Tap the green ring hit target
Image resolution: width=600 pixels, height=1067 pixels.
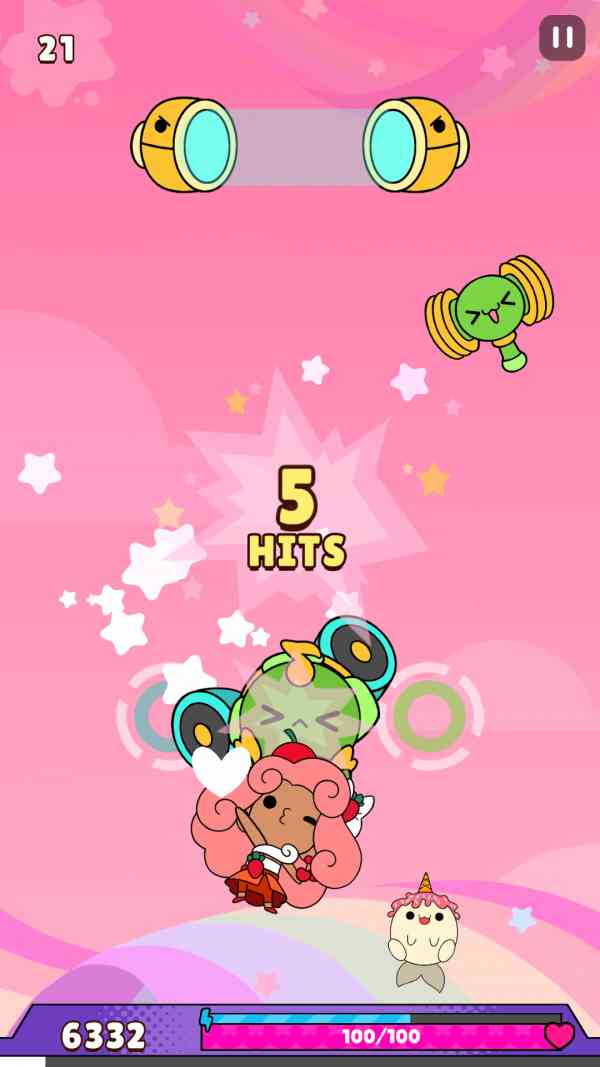(429, 716)
